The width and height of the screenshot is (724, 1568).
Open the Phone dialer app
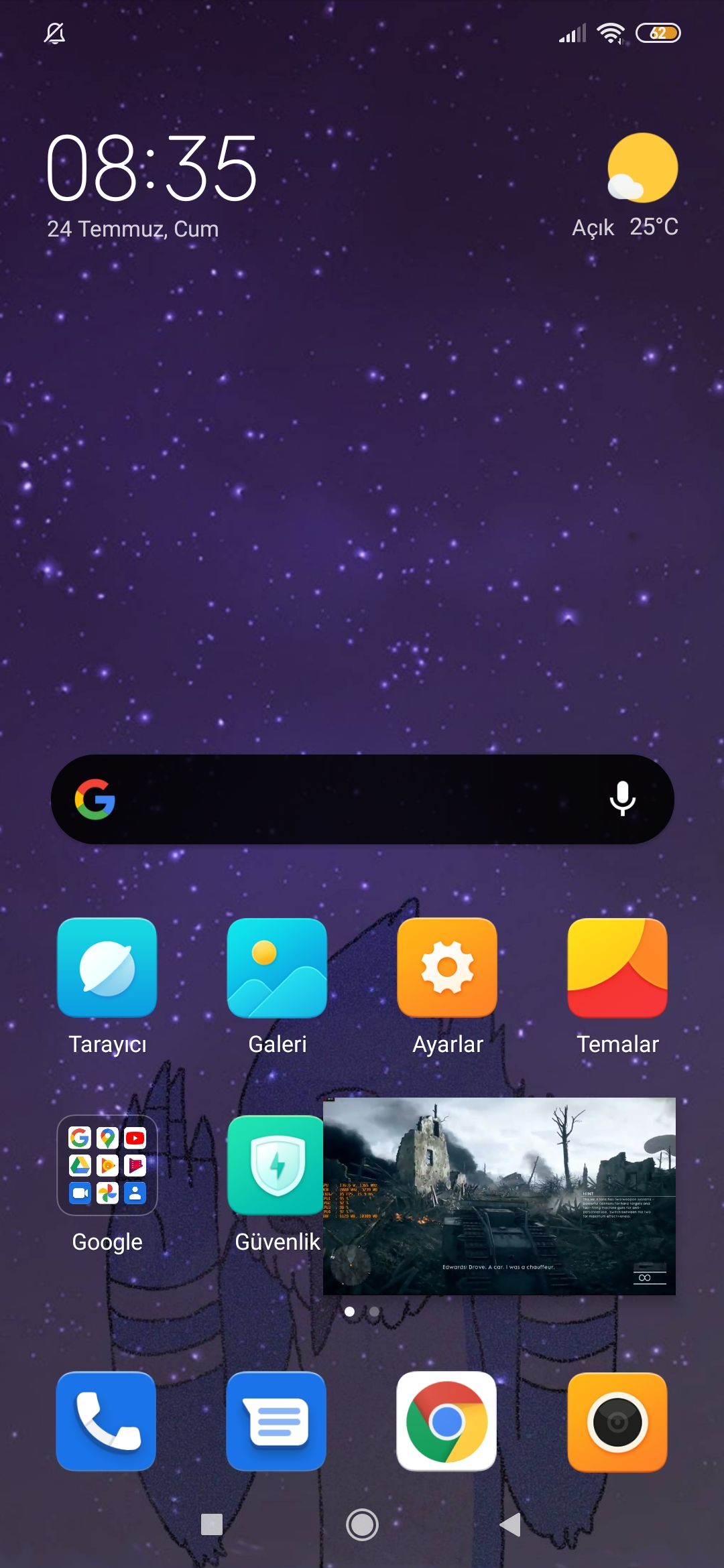[x=107, y=1421]
